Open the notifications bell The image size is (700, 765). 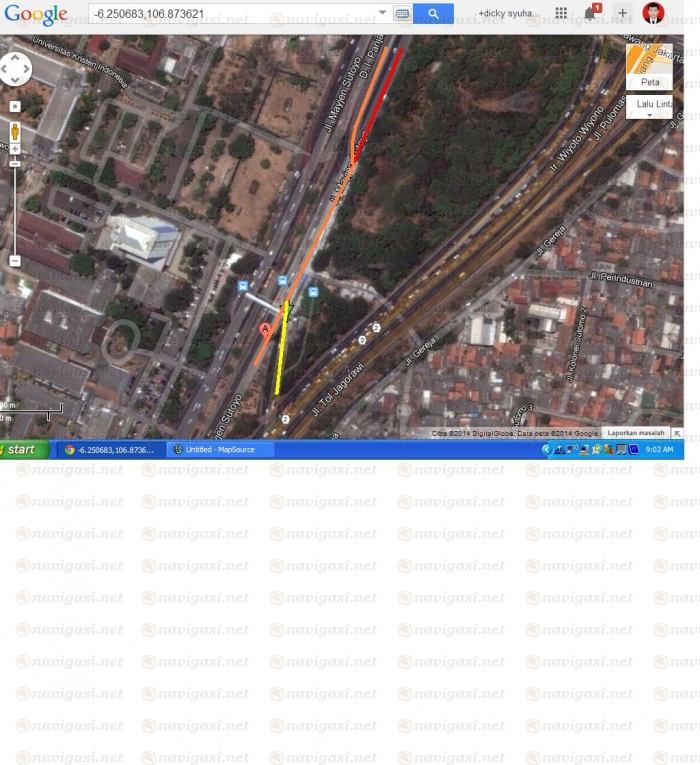click(590, 14)
